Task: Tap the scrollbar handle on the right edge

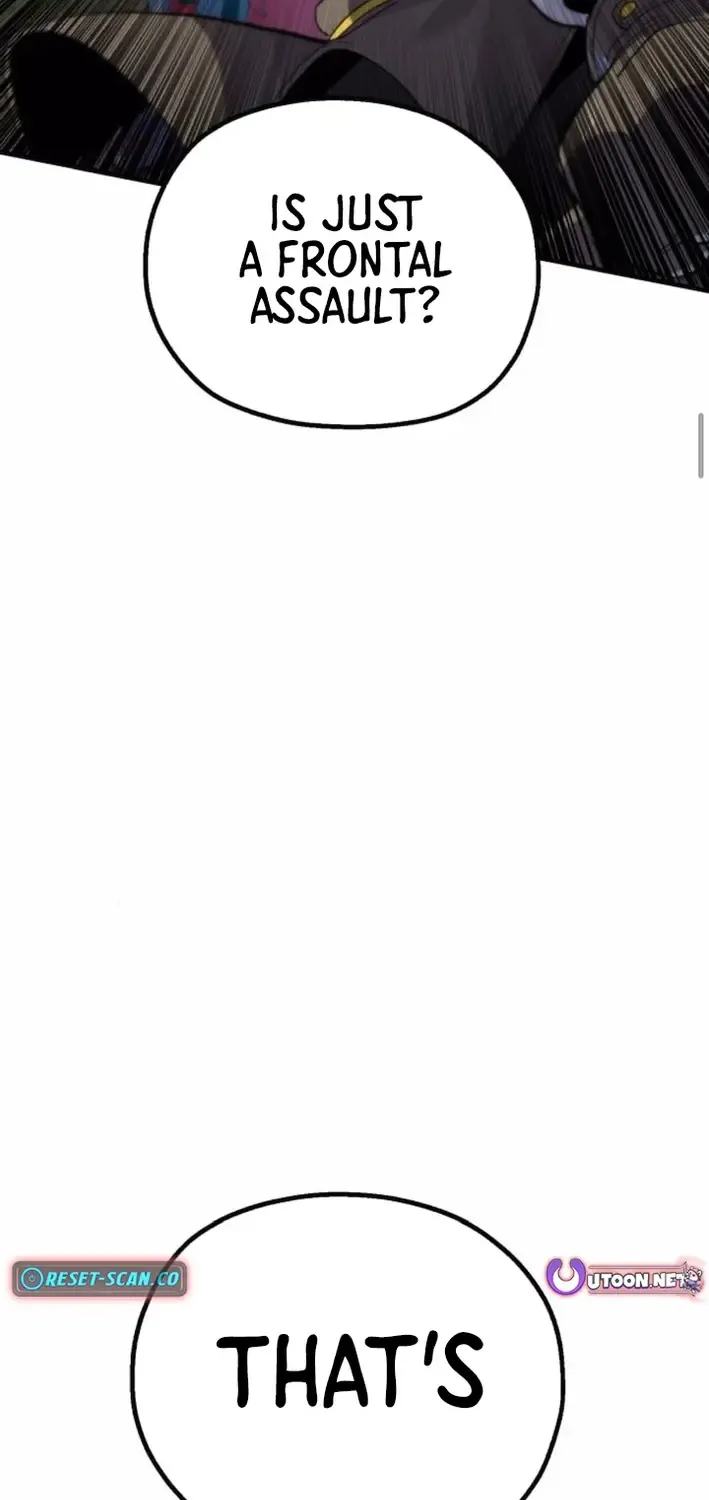Action: pyautogui.click(x=702, y=444)
